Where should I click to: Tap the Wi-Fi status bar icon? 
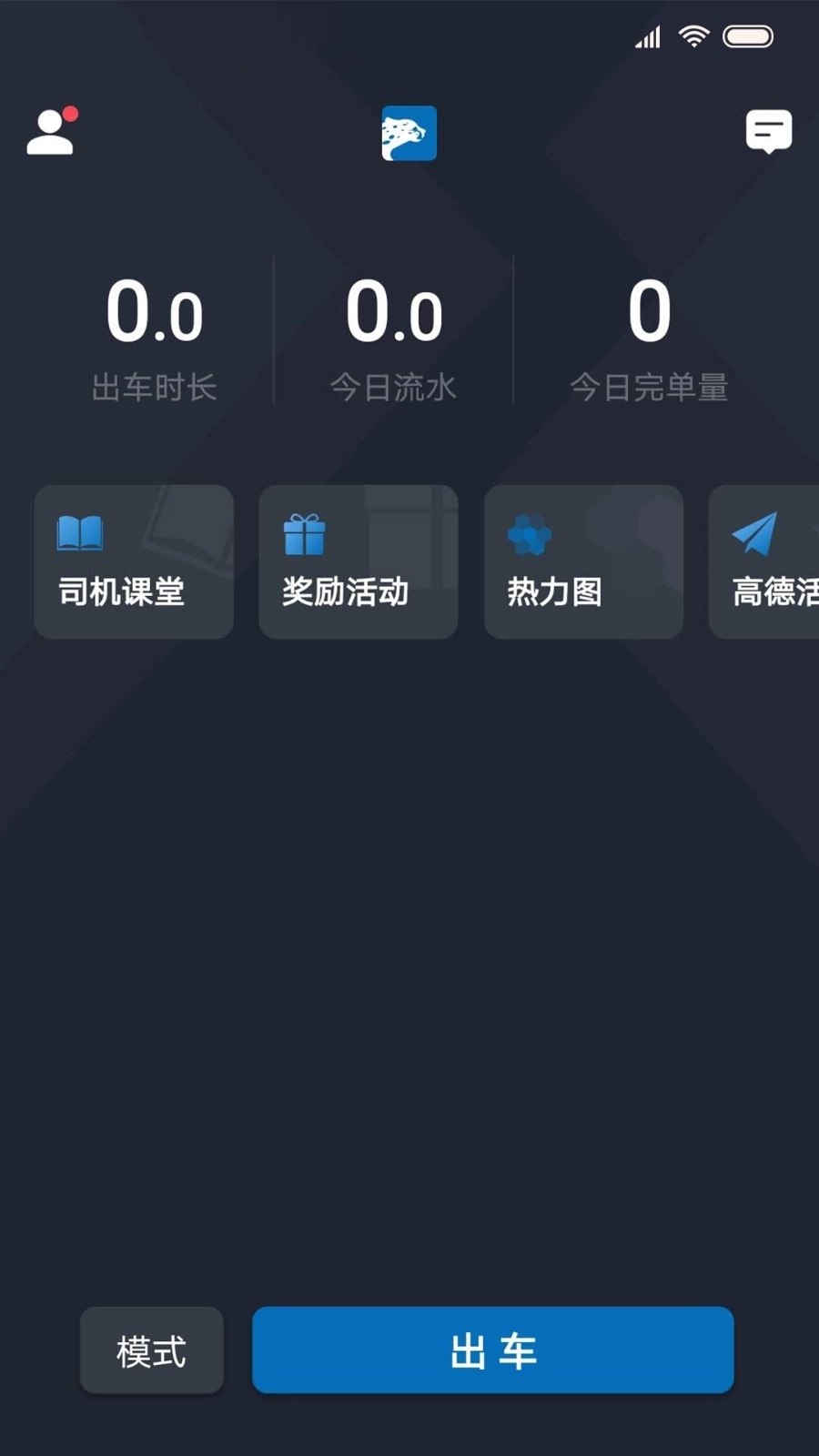coord(693,35)
